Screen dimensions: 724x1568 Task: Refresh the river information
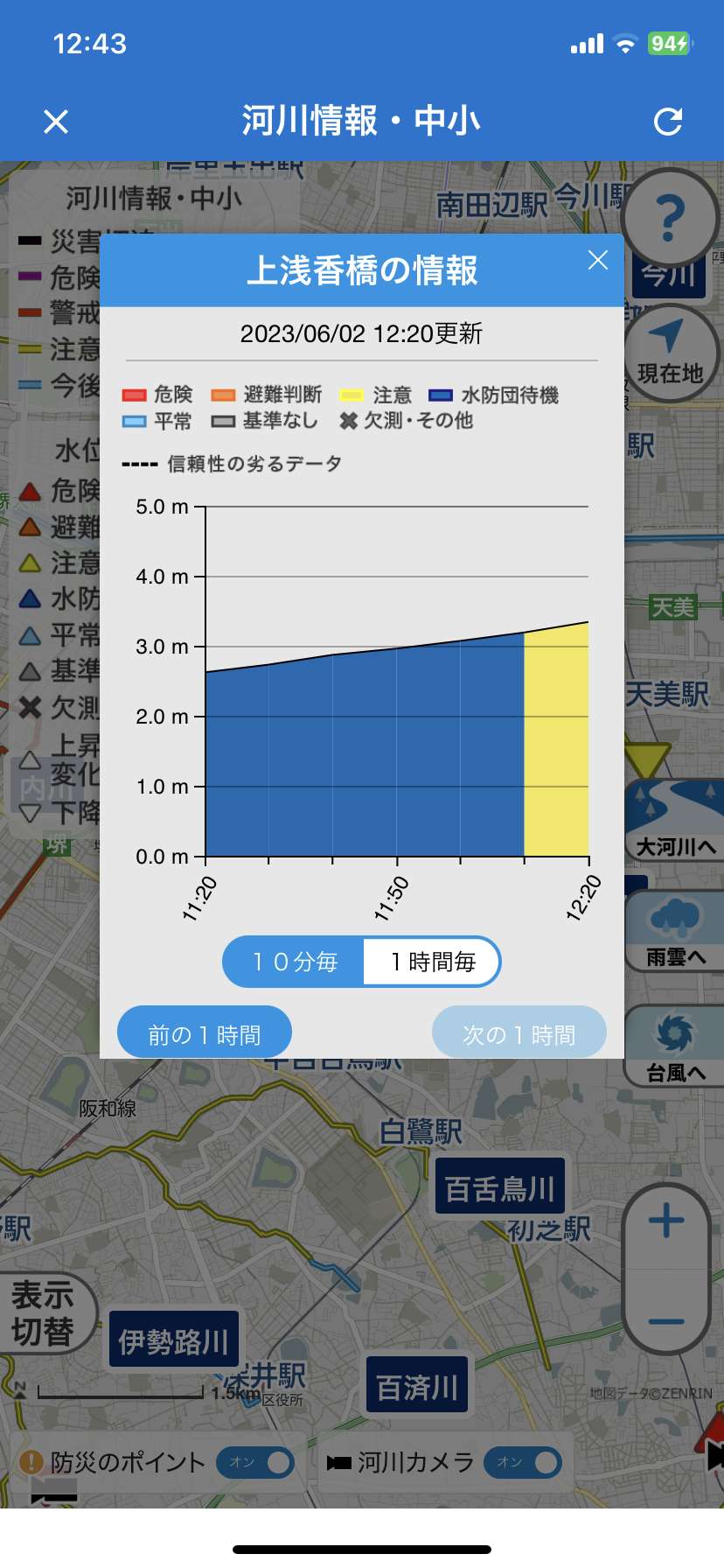[668, 122]
